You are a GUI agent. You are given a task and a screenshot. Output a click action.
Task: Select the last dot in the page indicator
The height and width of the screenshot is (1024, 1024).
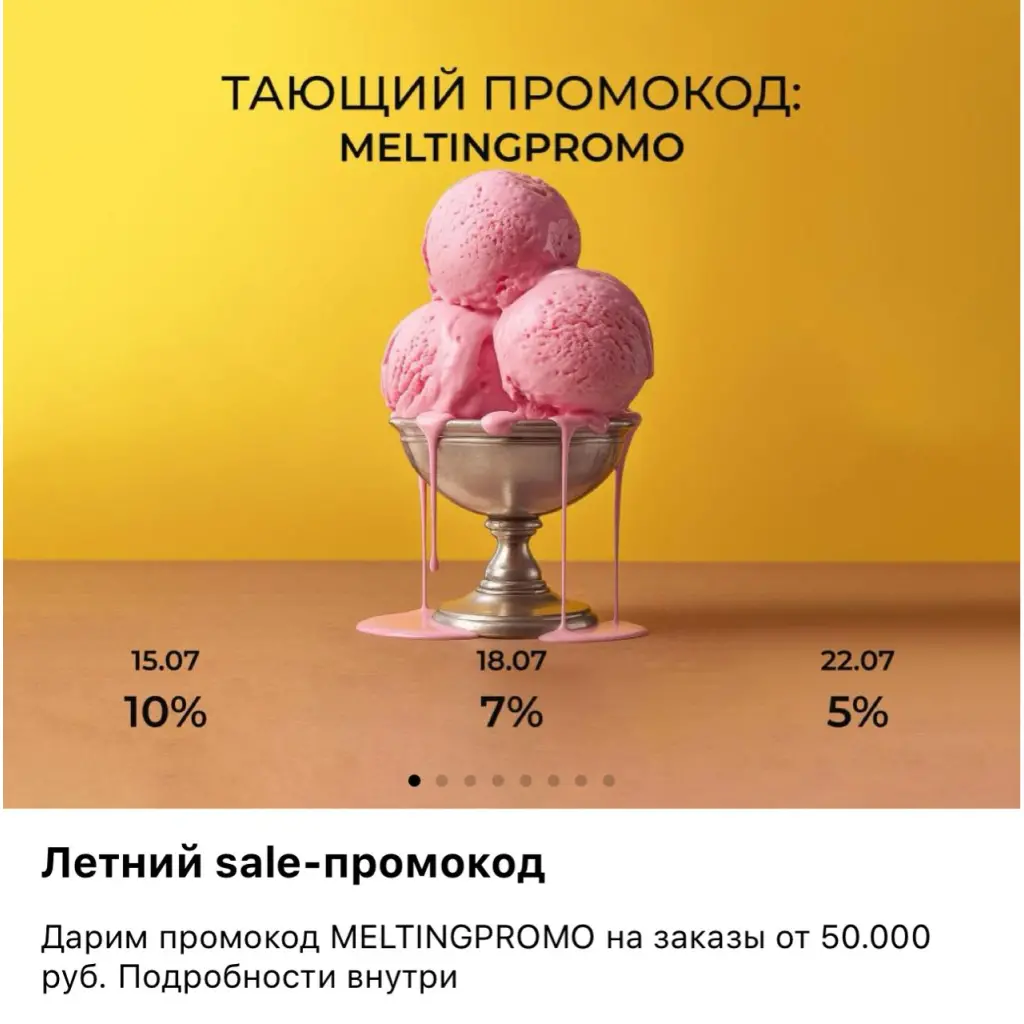tap(609, 781)
